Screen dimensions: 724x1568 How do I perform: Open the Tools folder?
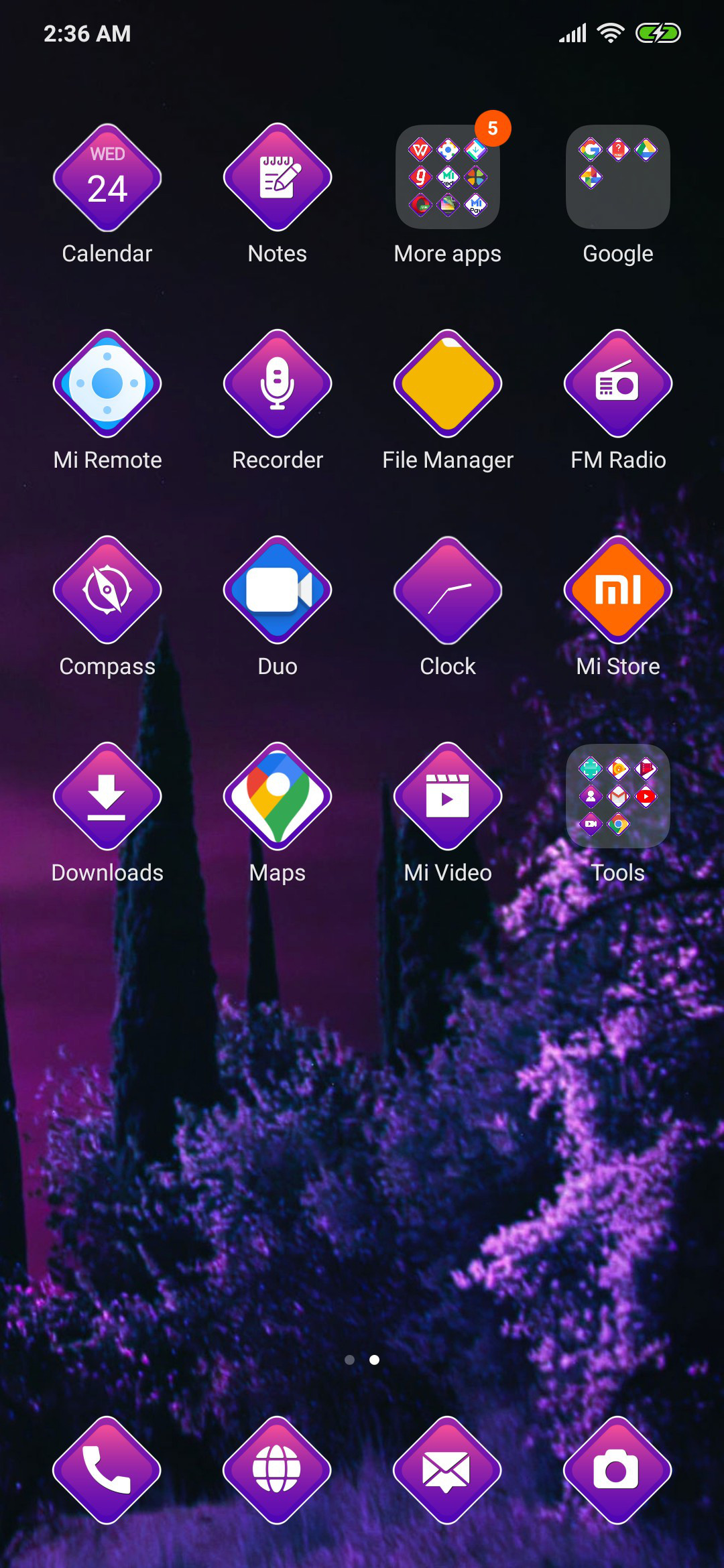[x=618, y=797]
